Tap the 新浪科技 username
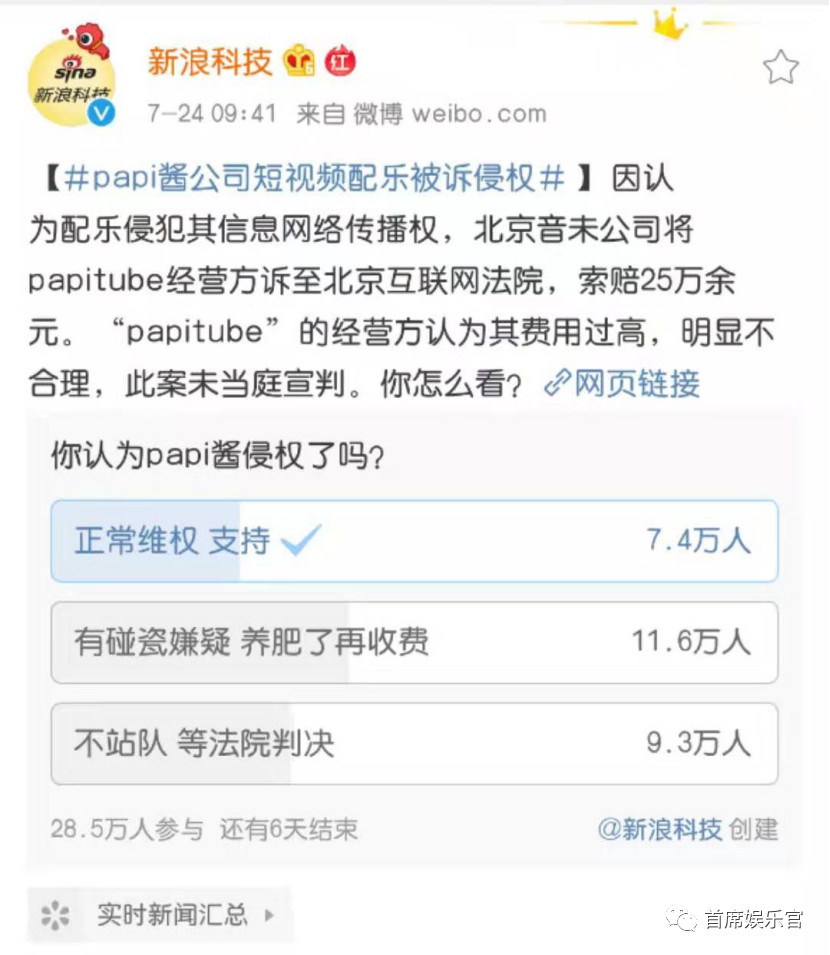Viewport: 830px width, 955px height. coord(209,62)
